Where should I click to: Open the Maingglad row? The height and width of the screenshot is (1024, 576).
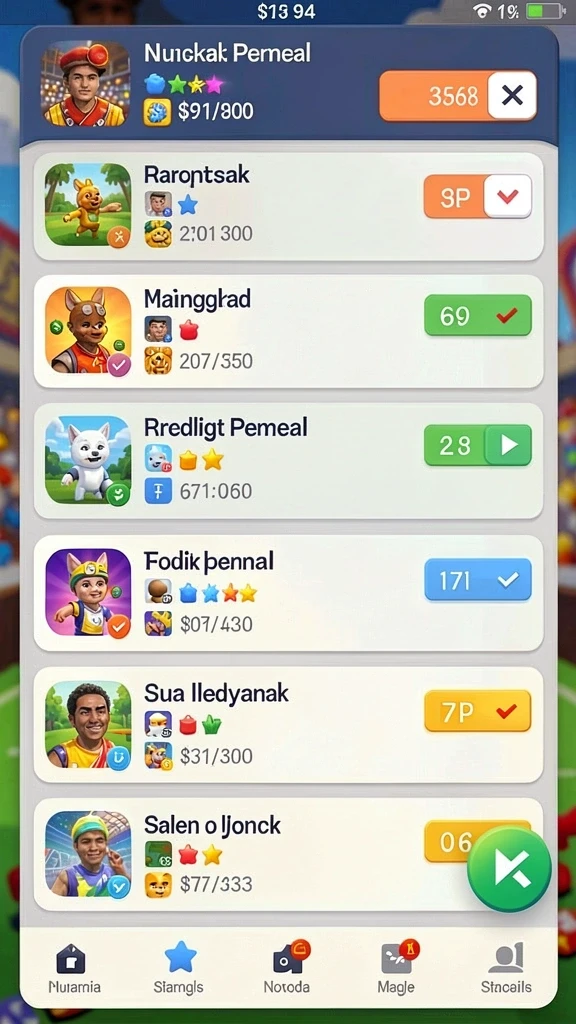pos(288,332)
